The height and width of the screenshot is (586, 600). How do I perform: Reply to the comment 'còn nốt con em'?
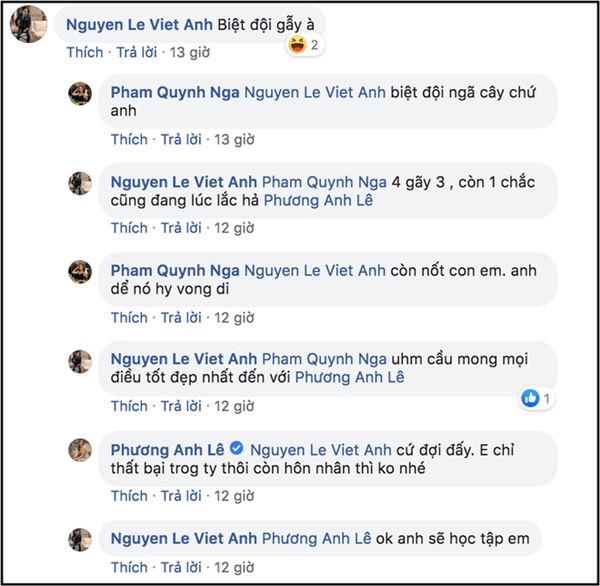182,317
